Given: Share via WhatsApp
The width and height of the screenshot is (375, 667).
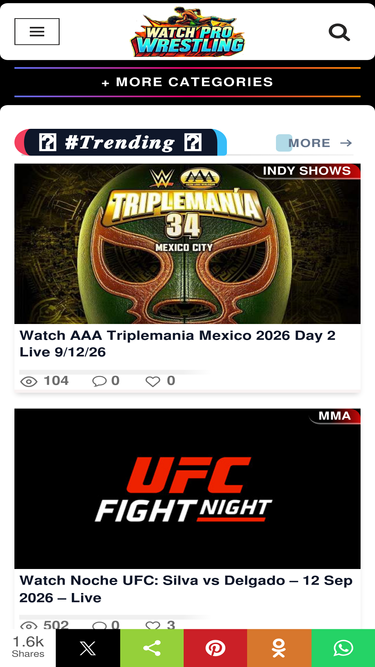Looking at the screenshot, I should [343, 648].
